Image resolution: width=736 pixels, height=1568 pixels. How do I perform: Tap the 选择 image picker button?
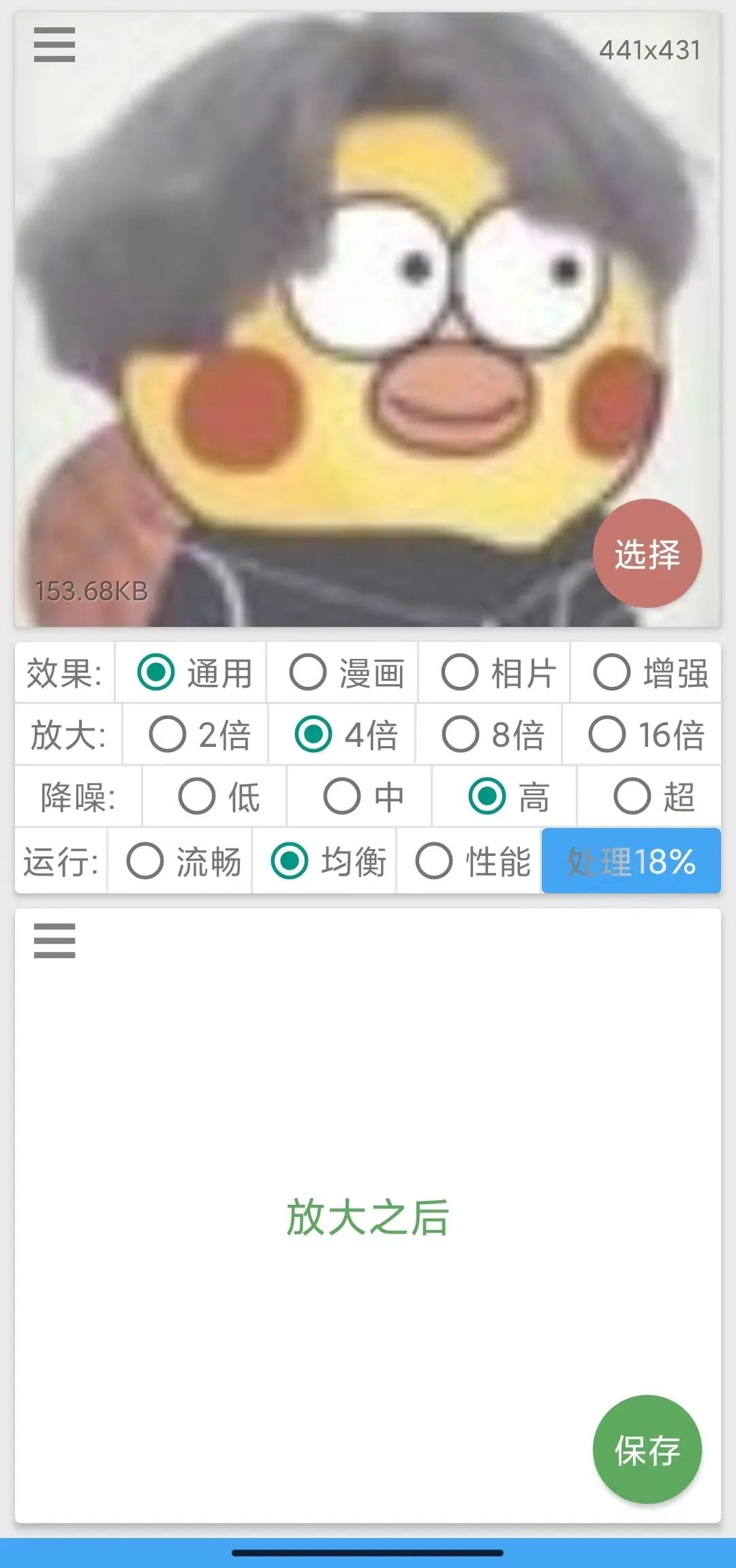pyautogui.click(x=645, y=555)
